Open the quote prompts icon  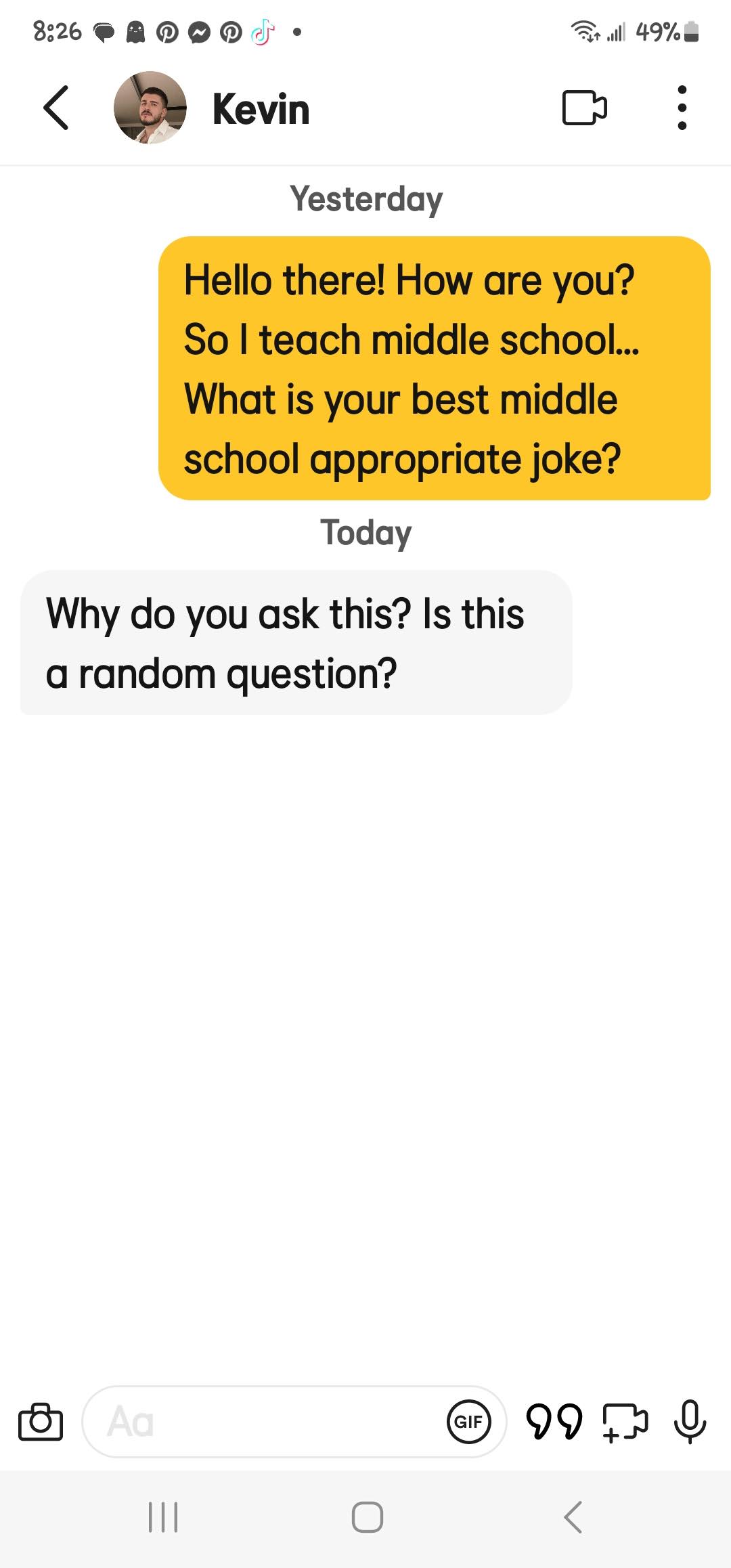554,1421
